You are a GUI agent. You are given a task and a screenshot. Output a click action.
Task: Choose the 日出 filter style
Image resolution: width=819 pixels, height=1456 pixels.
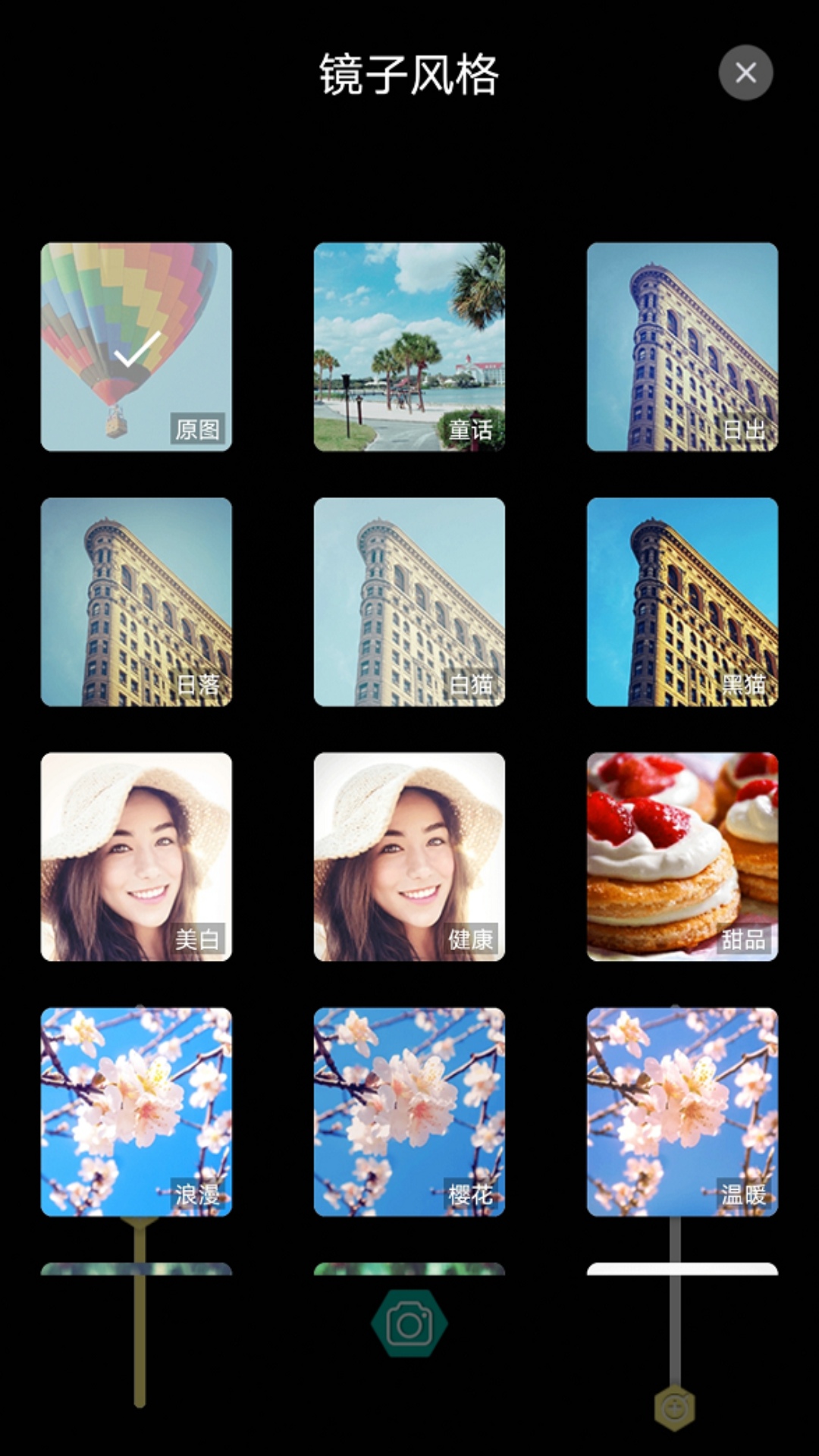682,347
